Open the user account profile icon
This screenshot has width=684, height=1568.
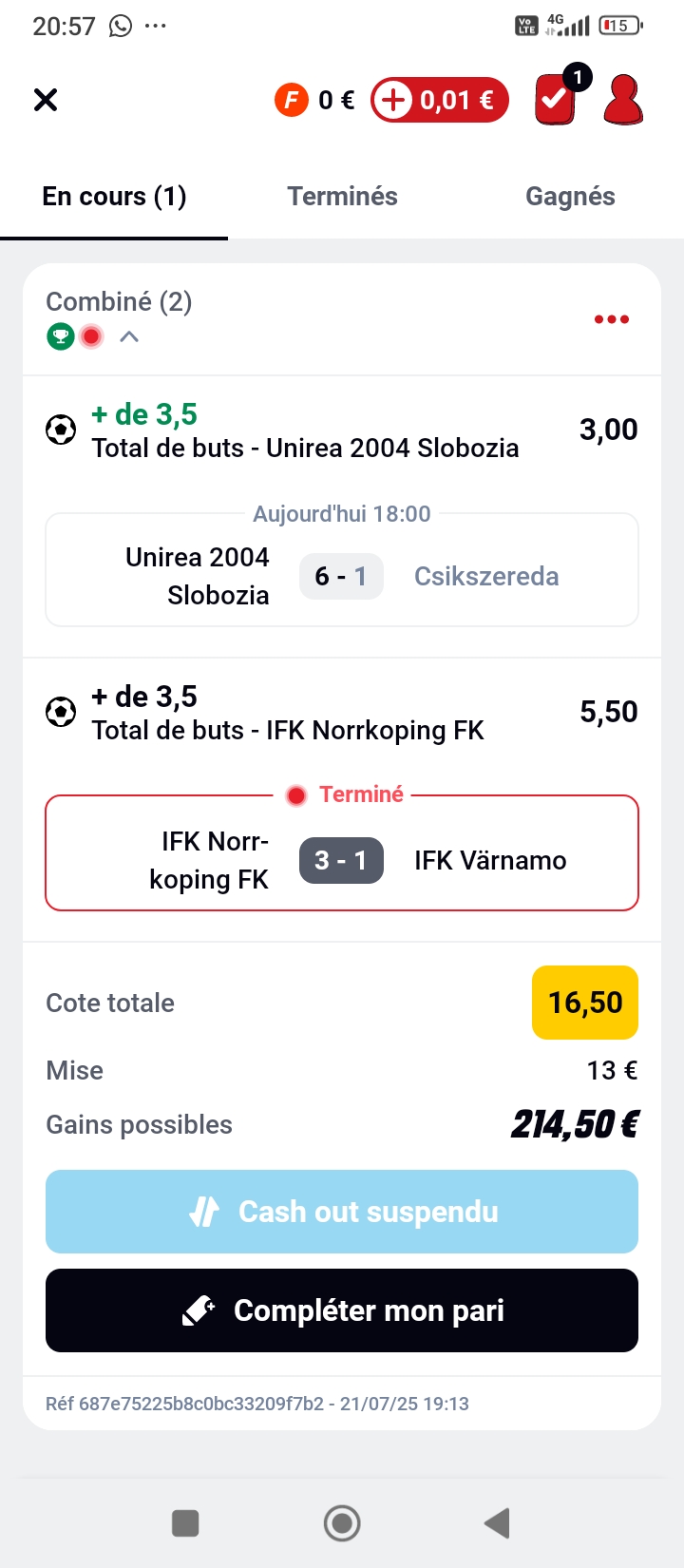pyautogui.click(x=623, y=100)
